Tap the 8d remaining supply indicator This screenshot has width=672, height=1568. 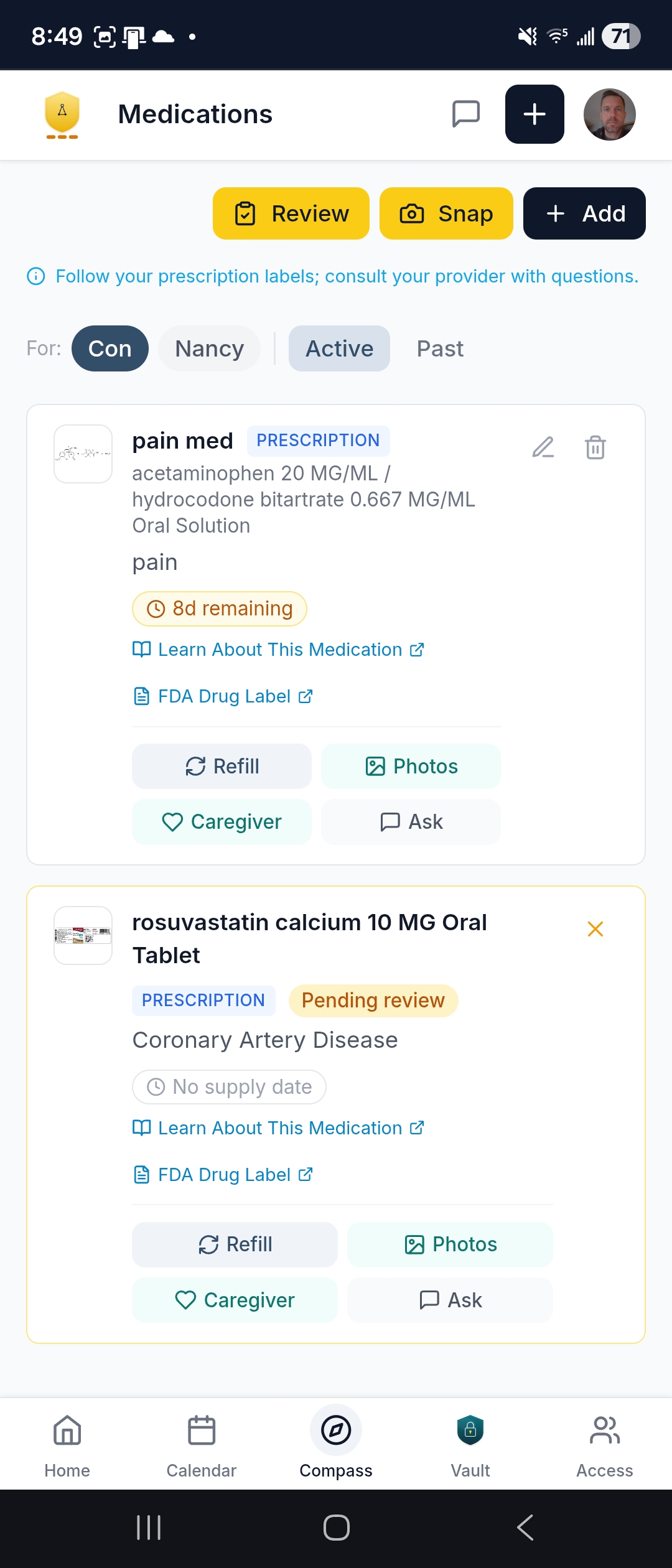point(219,609)
